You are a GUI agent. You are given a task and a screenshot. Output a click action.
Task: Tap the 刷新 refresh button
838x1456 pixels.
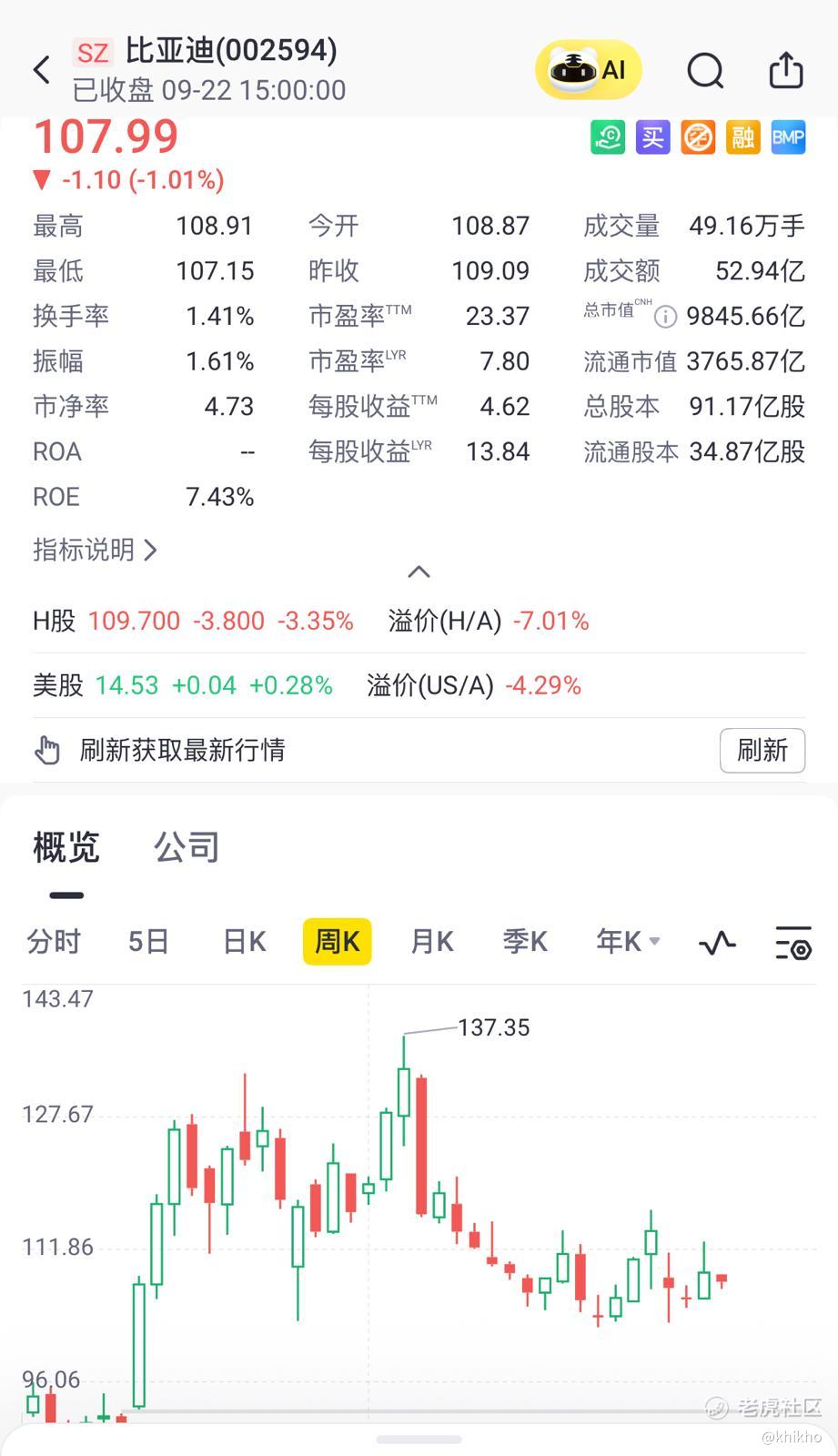tap(762, 750)
